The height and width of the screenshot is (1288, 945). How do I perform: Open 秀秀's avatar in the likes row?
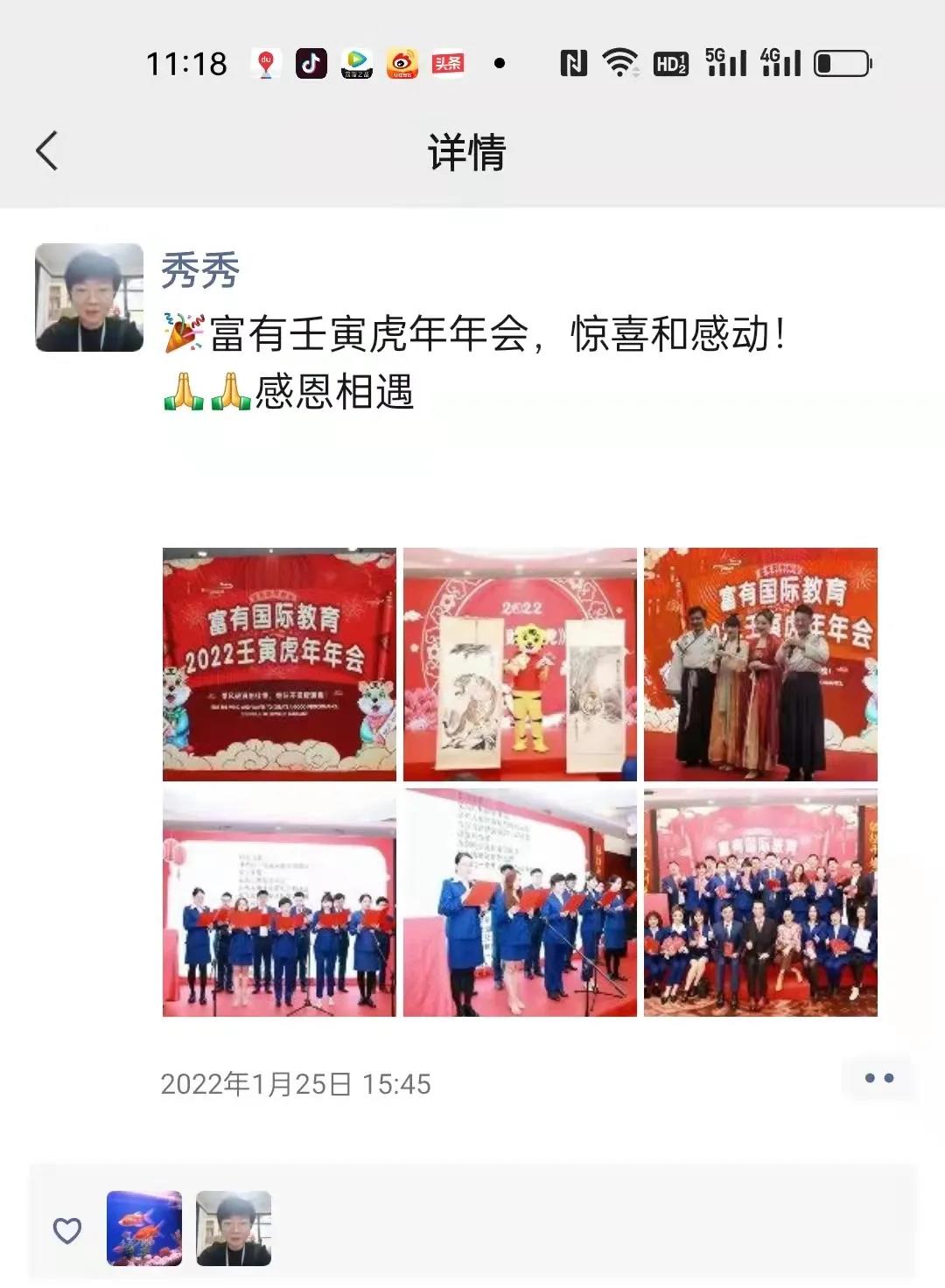pyautogui.click(x=234, y=1228)
